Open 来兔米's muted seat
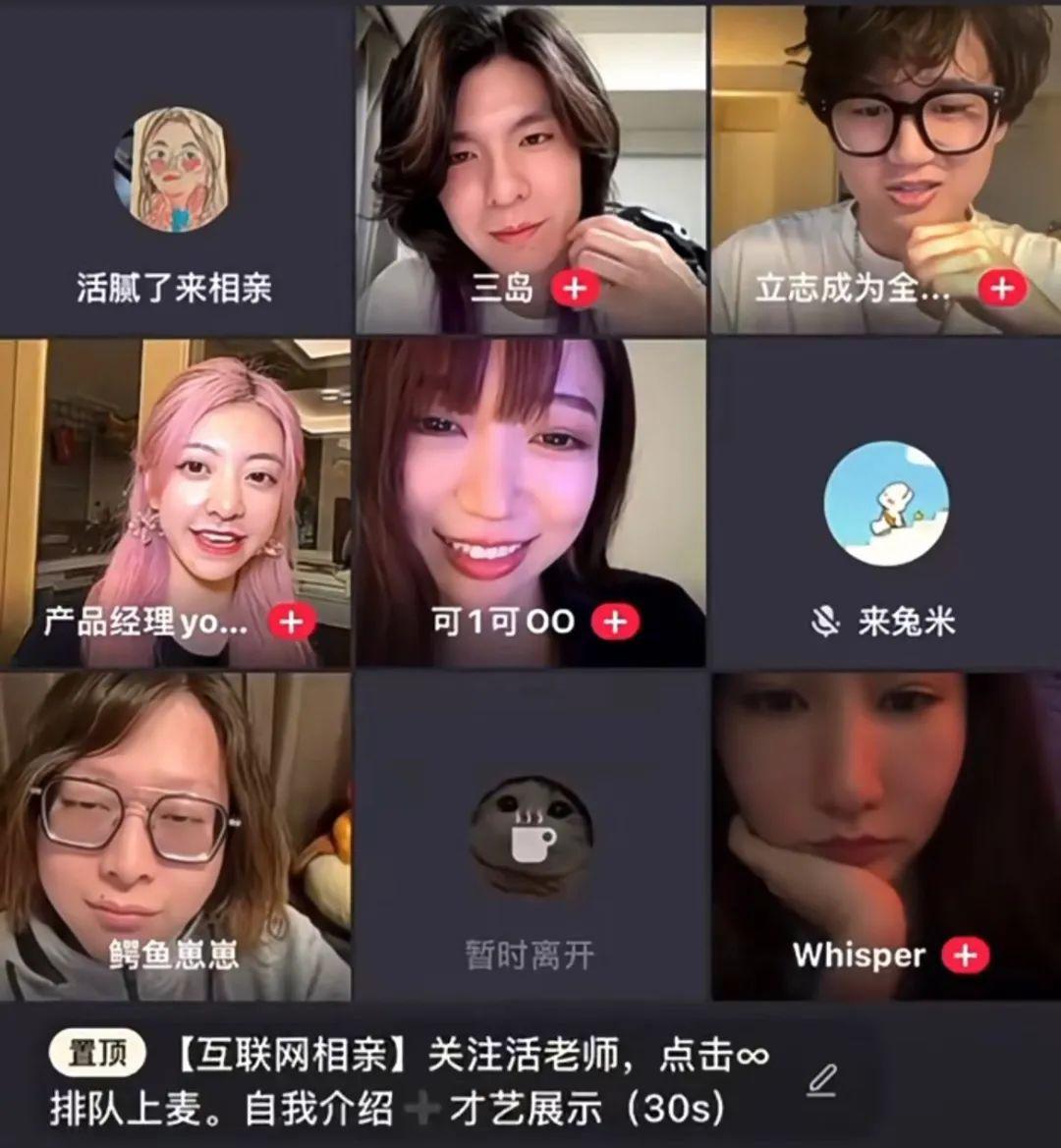This screenshot has width=1061, height=1148. click(x=886, y=503)
